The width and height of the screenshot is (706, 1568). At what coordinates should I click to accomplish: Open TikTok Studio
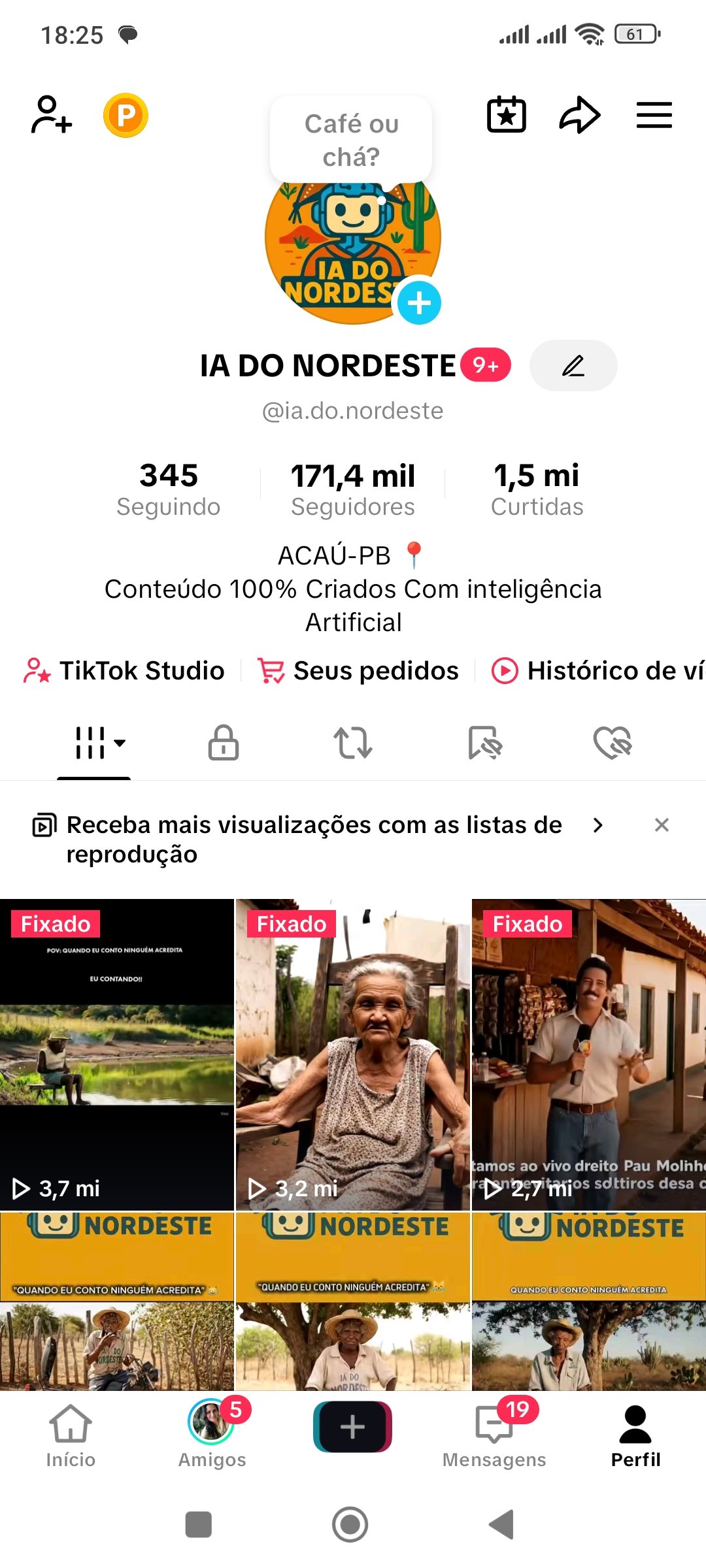[124, 670]
